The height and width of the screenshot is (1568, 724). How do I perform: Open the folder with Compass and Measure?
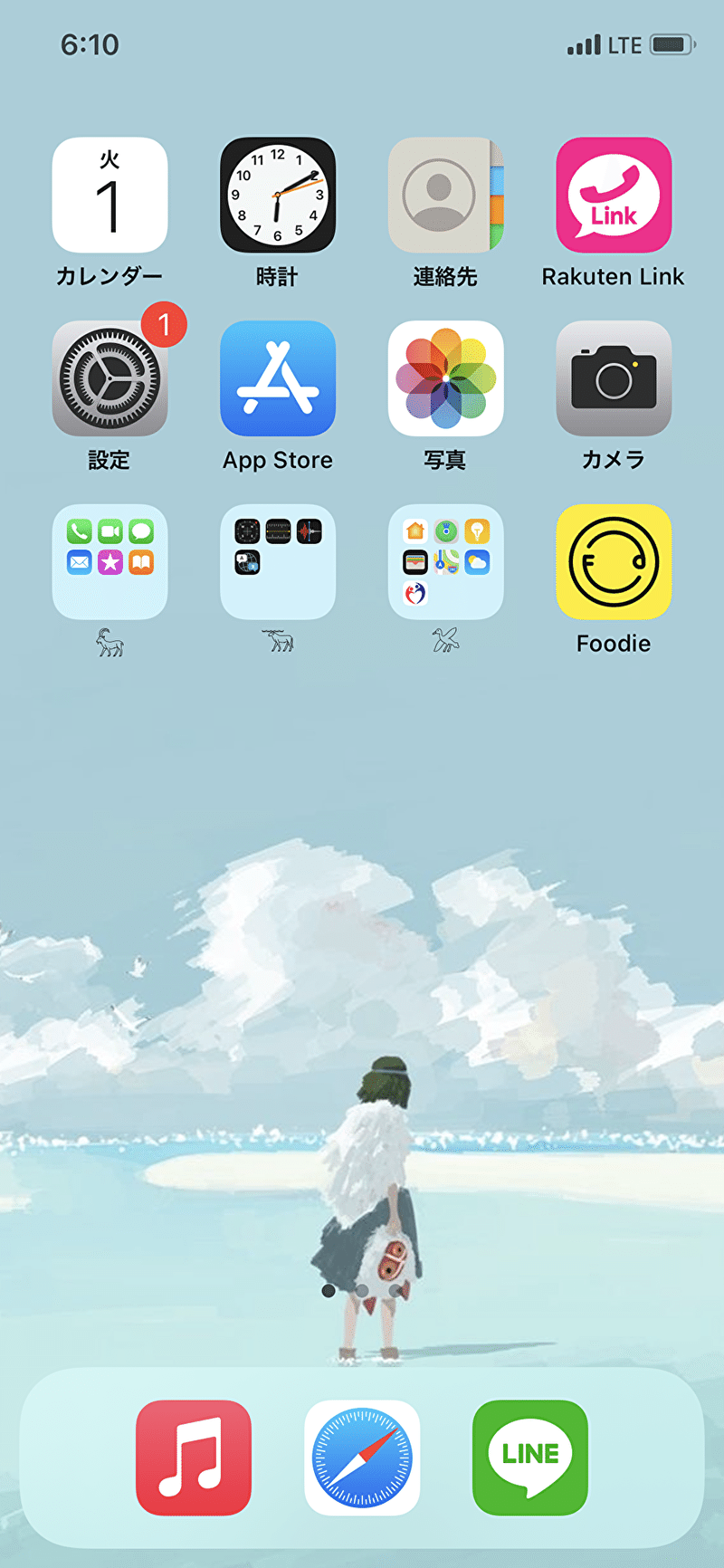click(278, 562)
